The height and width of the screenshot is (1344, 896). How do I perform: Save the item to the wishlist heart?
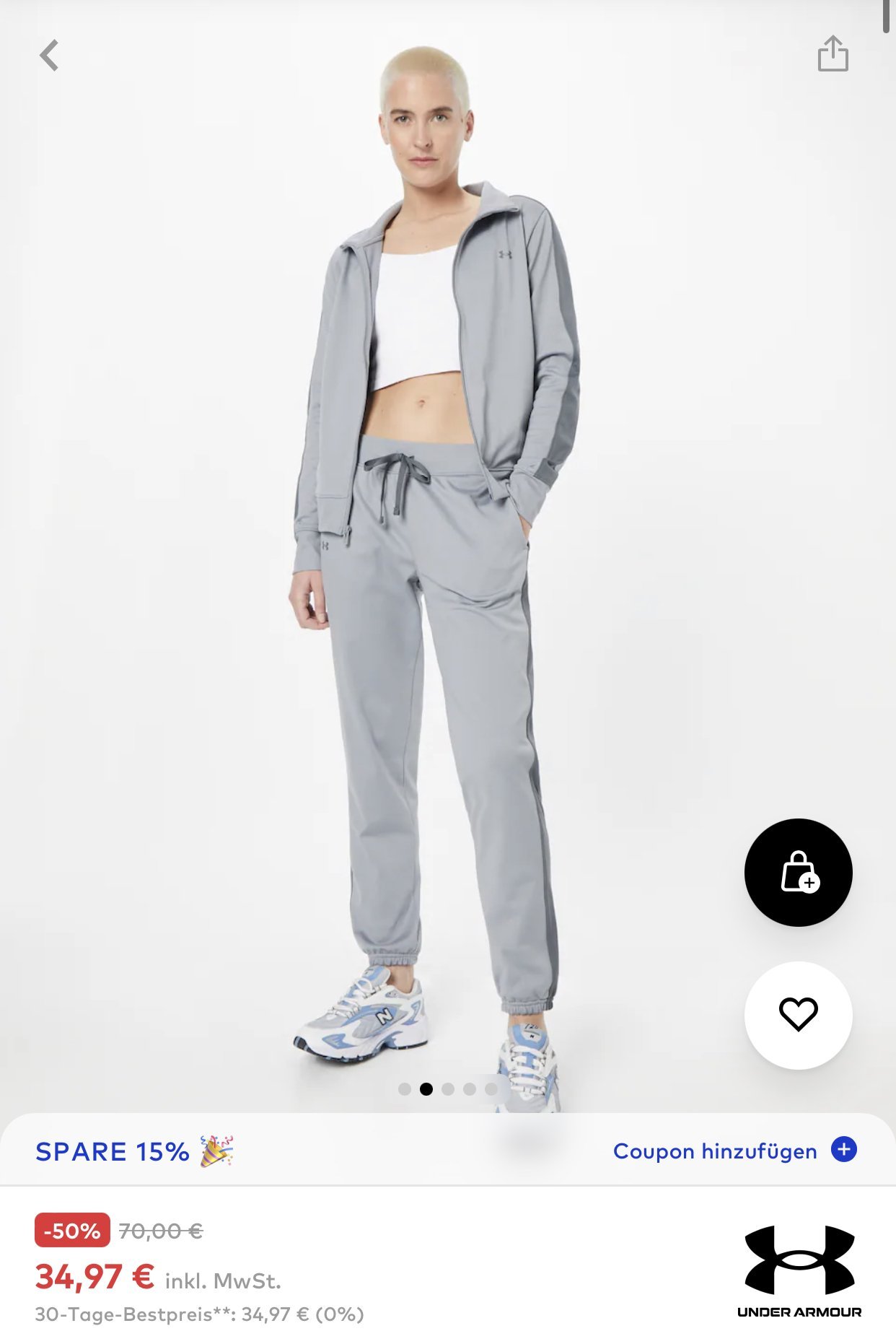click(798, 1014)
